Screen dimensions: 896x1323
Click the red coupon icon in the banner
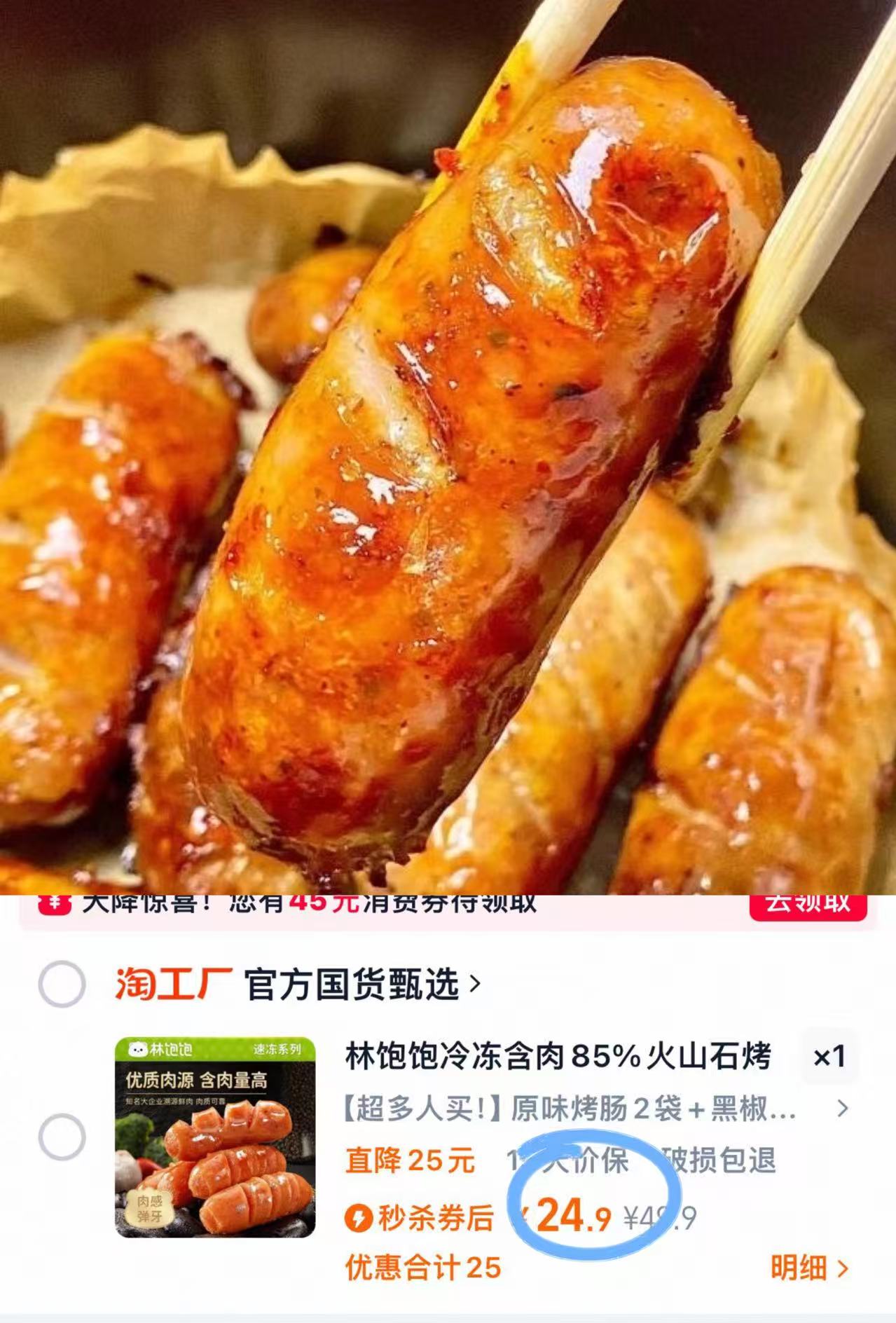point(55,905)
